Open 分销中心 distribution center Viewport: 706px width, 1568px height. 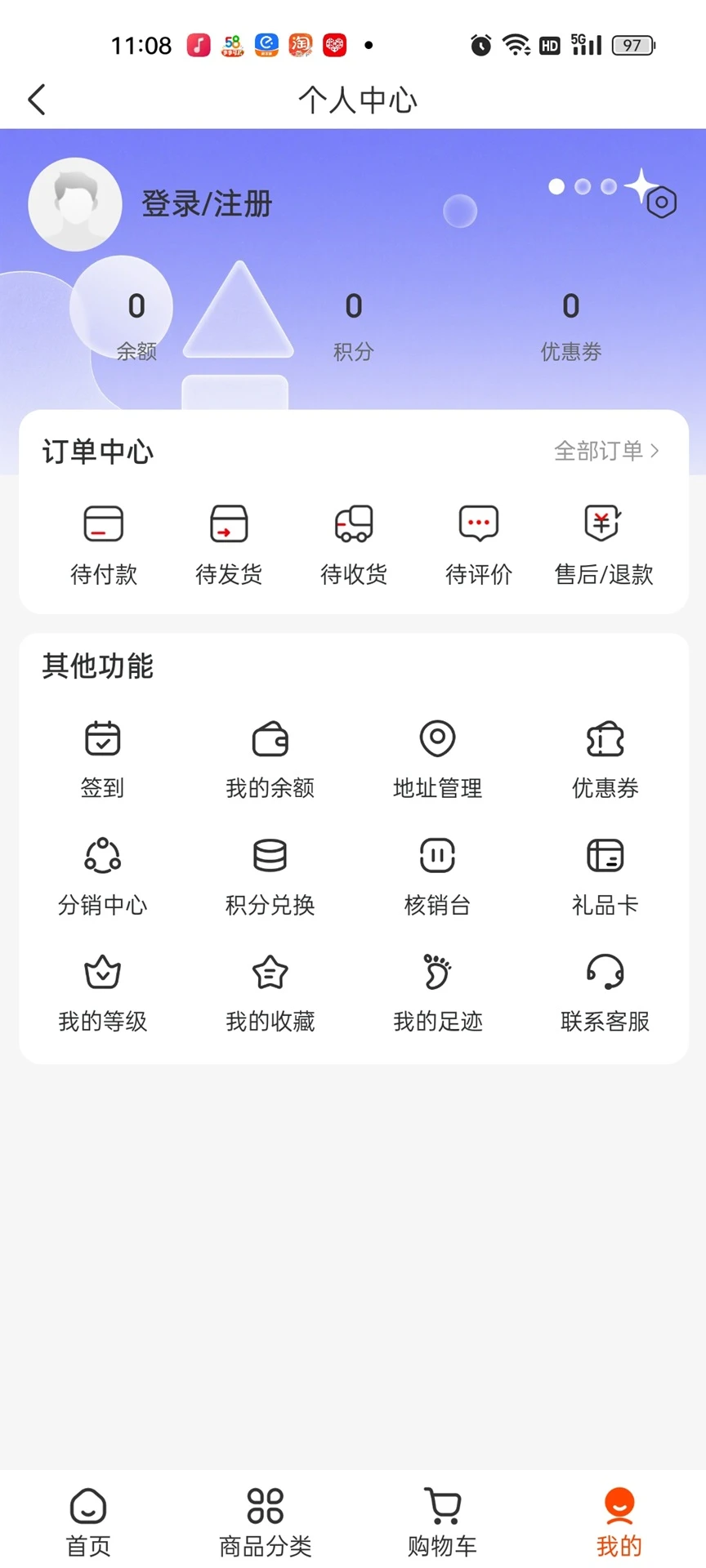(103, 875)
